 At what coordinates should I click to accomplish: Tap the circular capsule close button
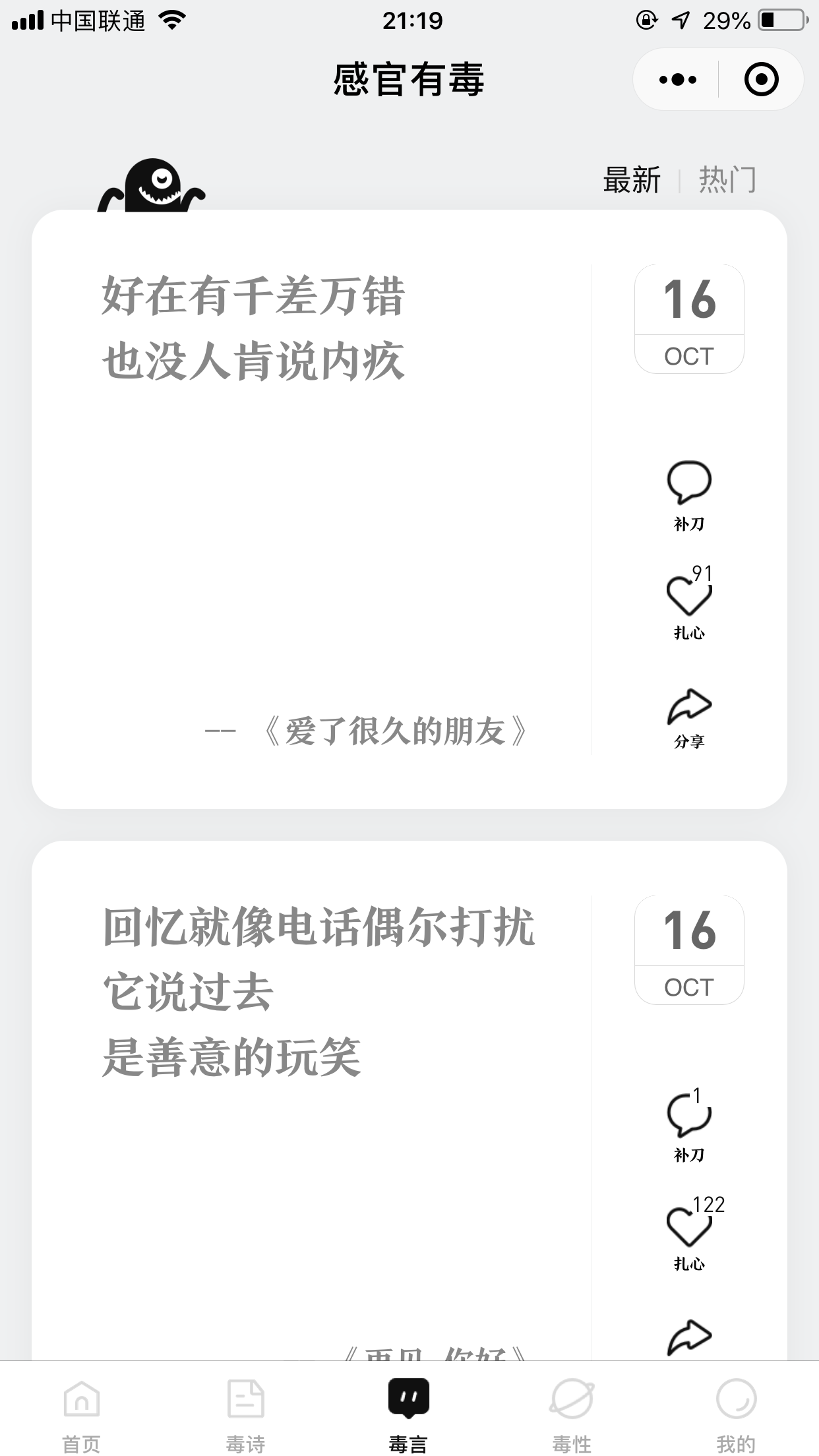[760, 79]
